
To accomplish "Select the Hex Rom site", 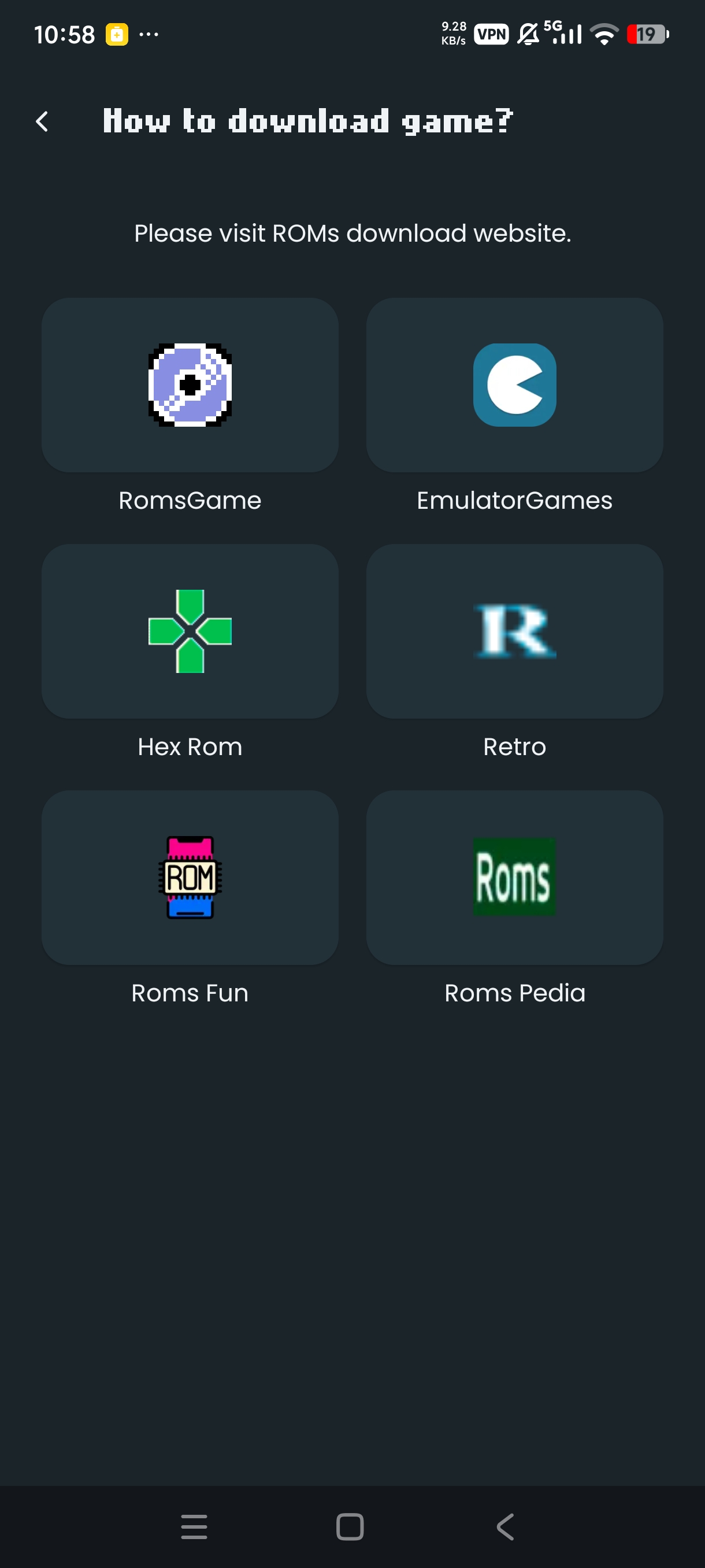I will (x=190, y=631).
